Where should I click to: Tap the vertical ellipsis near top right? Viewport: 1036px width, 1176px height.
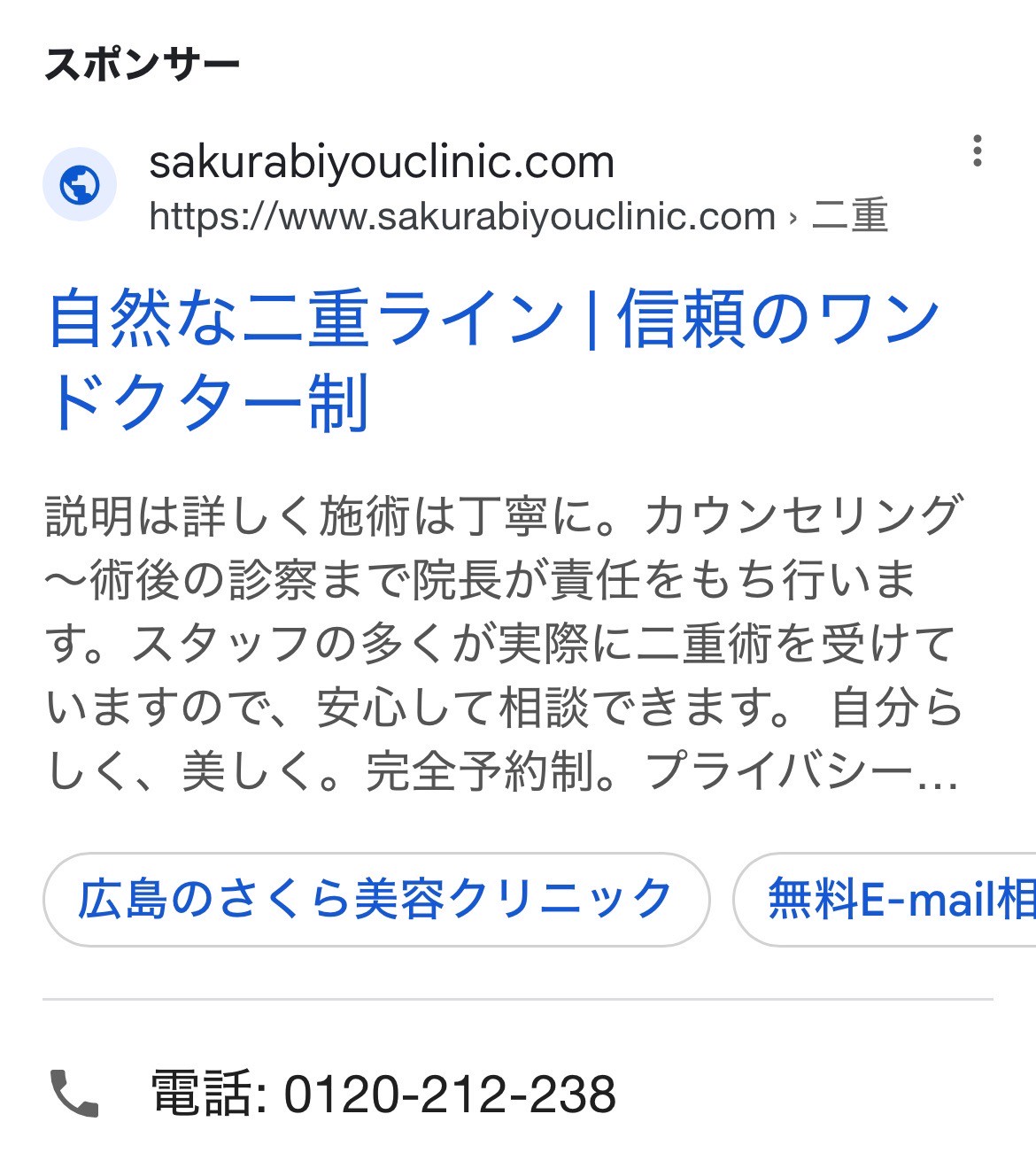[978, 152]
